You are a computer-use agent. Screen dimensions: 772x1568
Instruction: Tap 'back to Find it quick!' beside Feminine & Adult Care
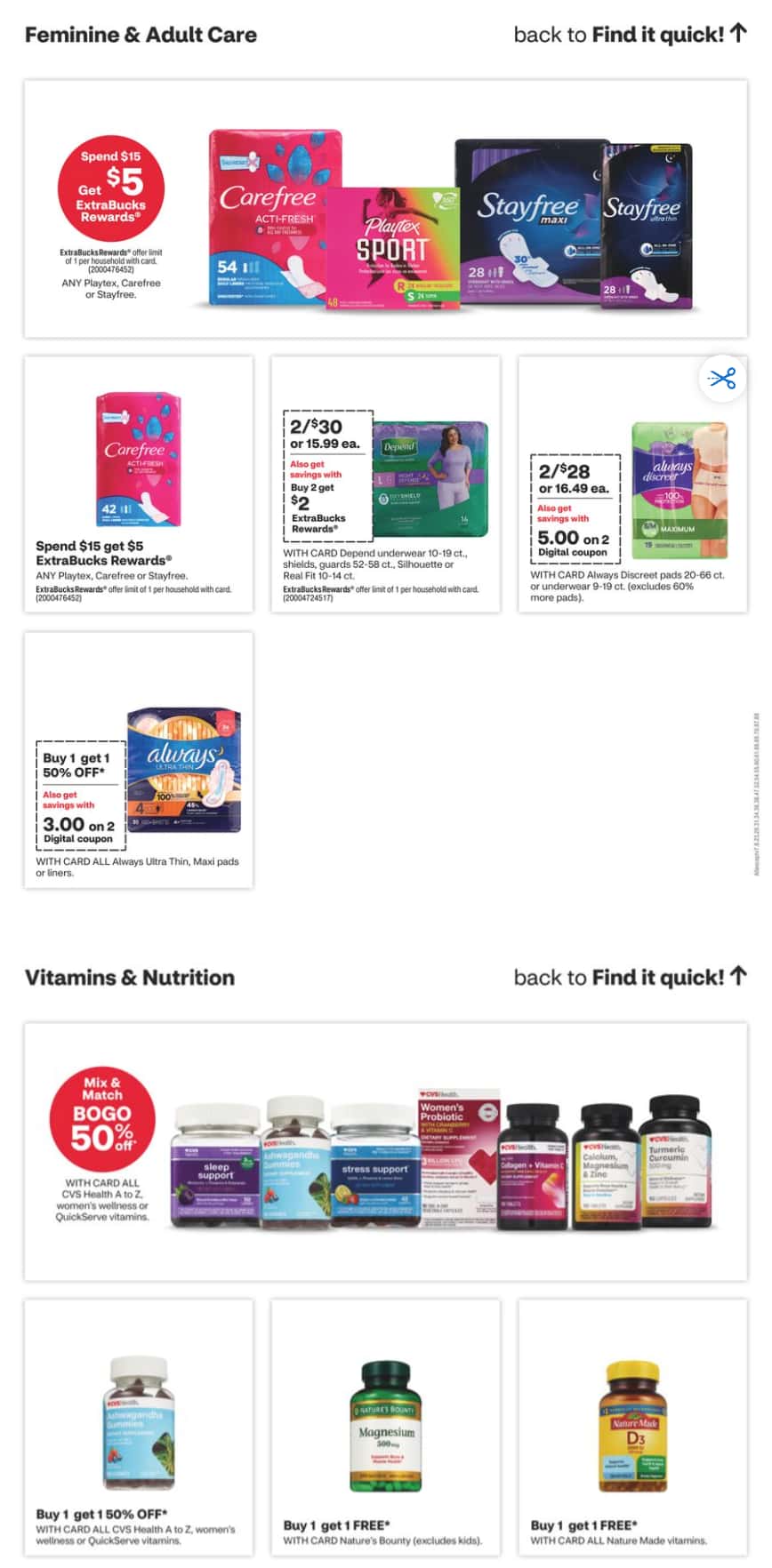[x=630, y=35]
